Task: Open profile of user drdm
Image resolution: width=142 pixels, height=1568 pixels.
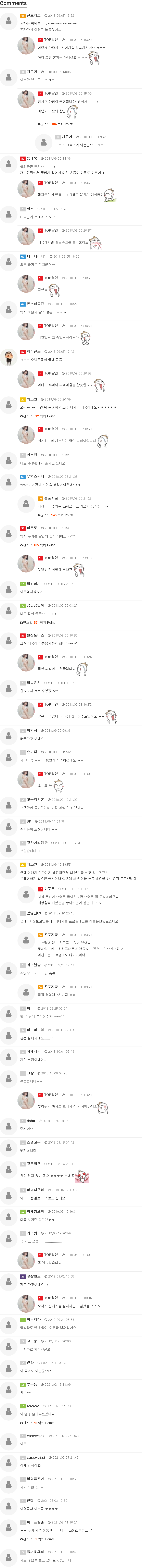Action: [x=30, y=1121]
